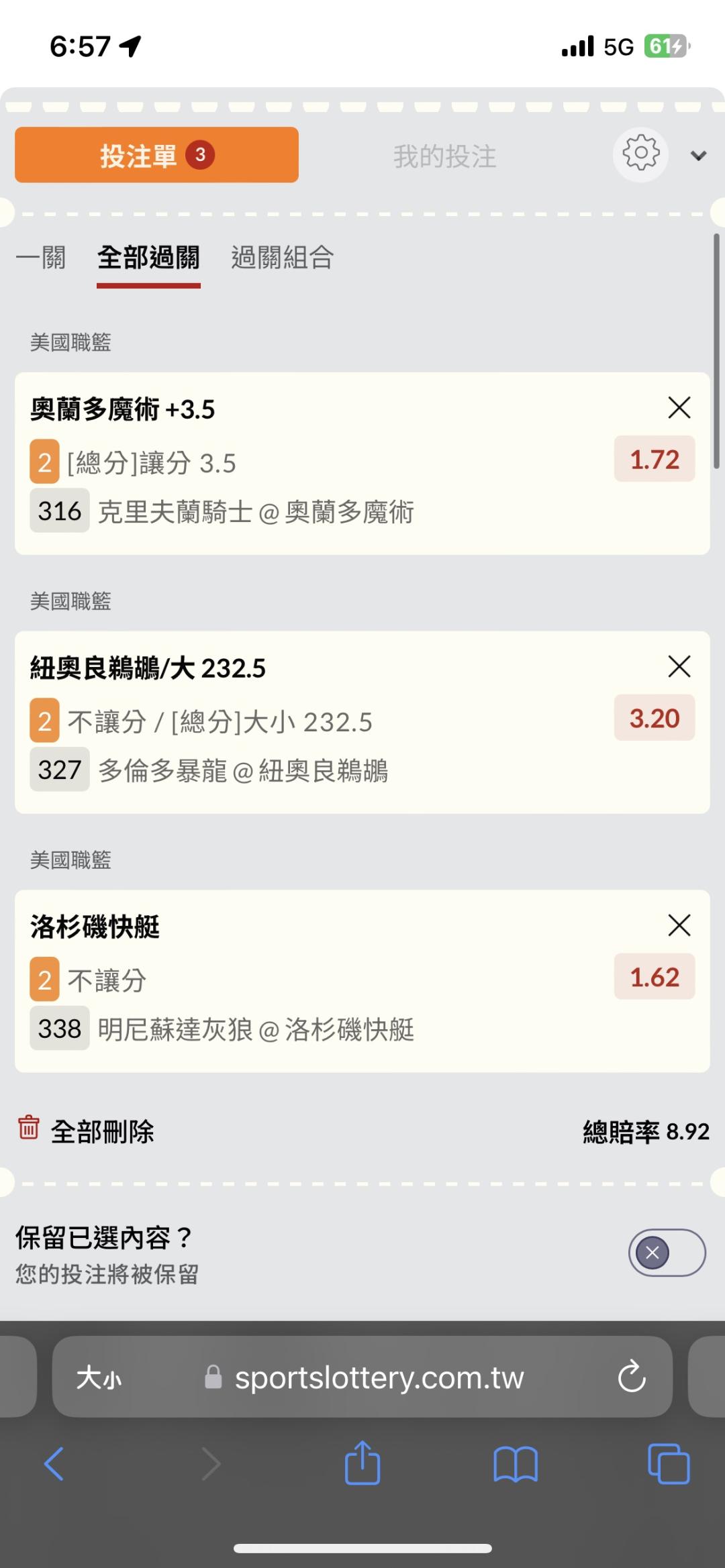Select the 全部過關 bet type
The image size is (725, 1568).
coord(148,258)
